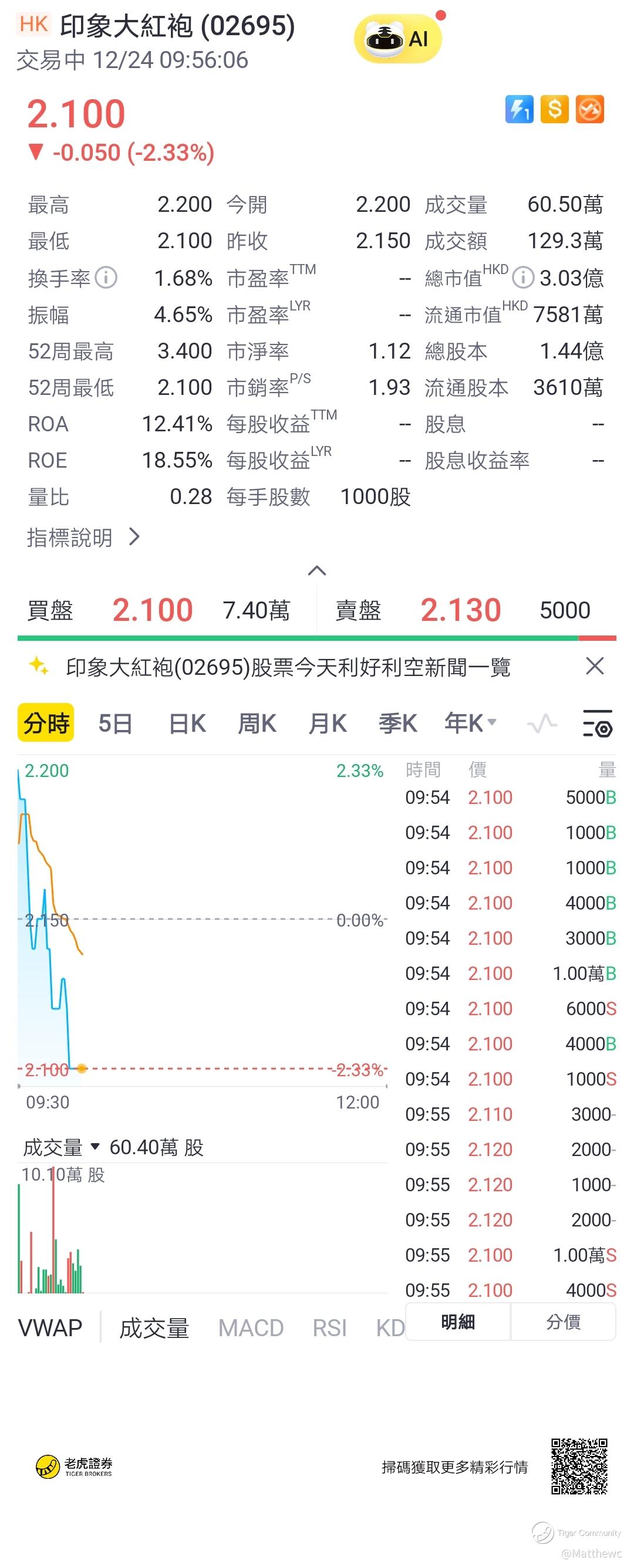Viewport: 634px width, 1568px height.
Task: Switch to the 日K chart tab
Action: (187, 724)
